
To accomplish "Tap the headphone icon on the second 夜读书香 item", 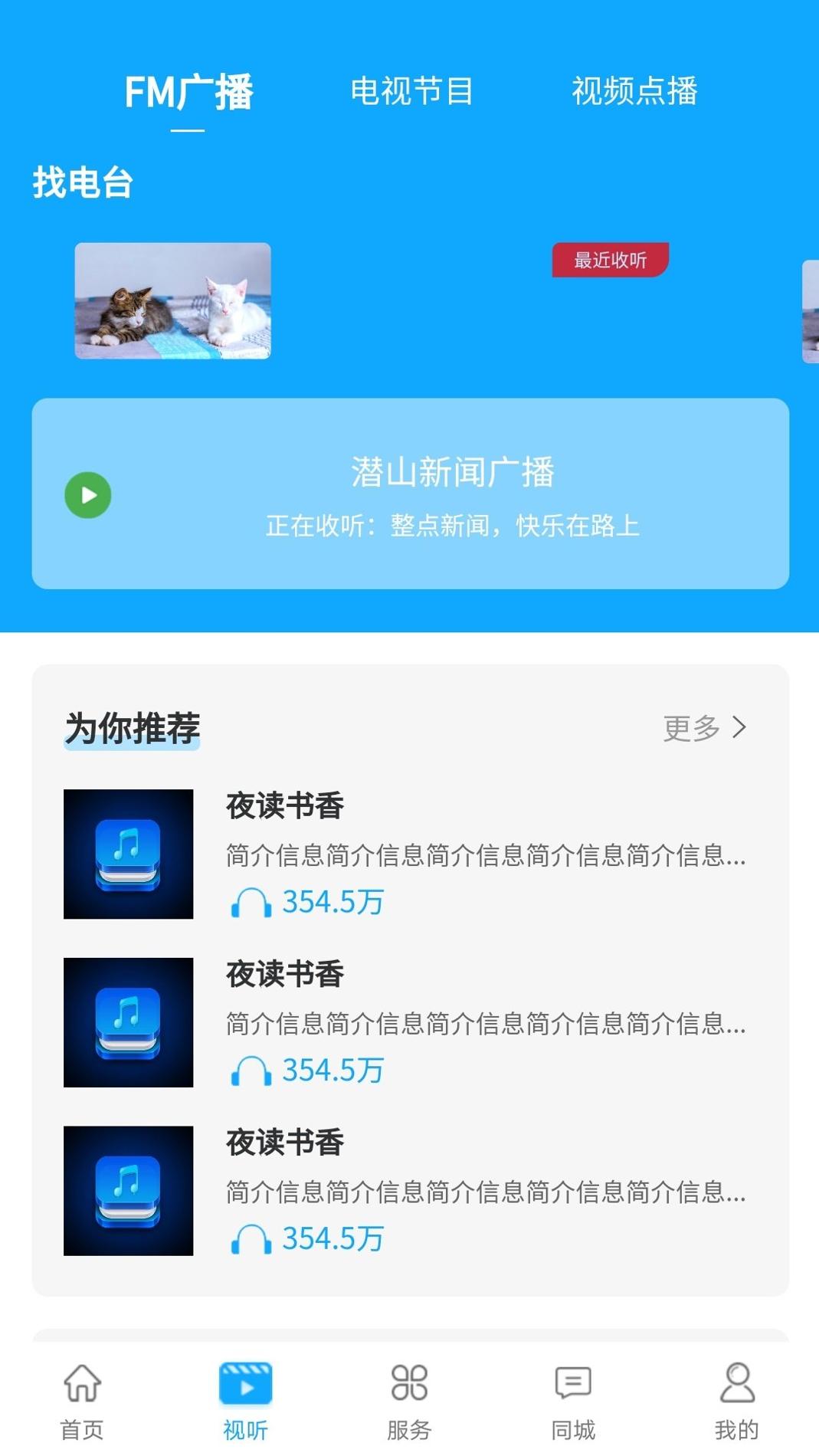I will pyautogui.click(x=249, y=1071).
